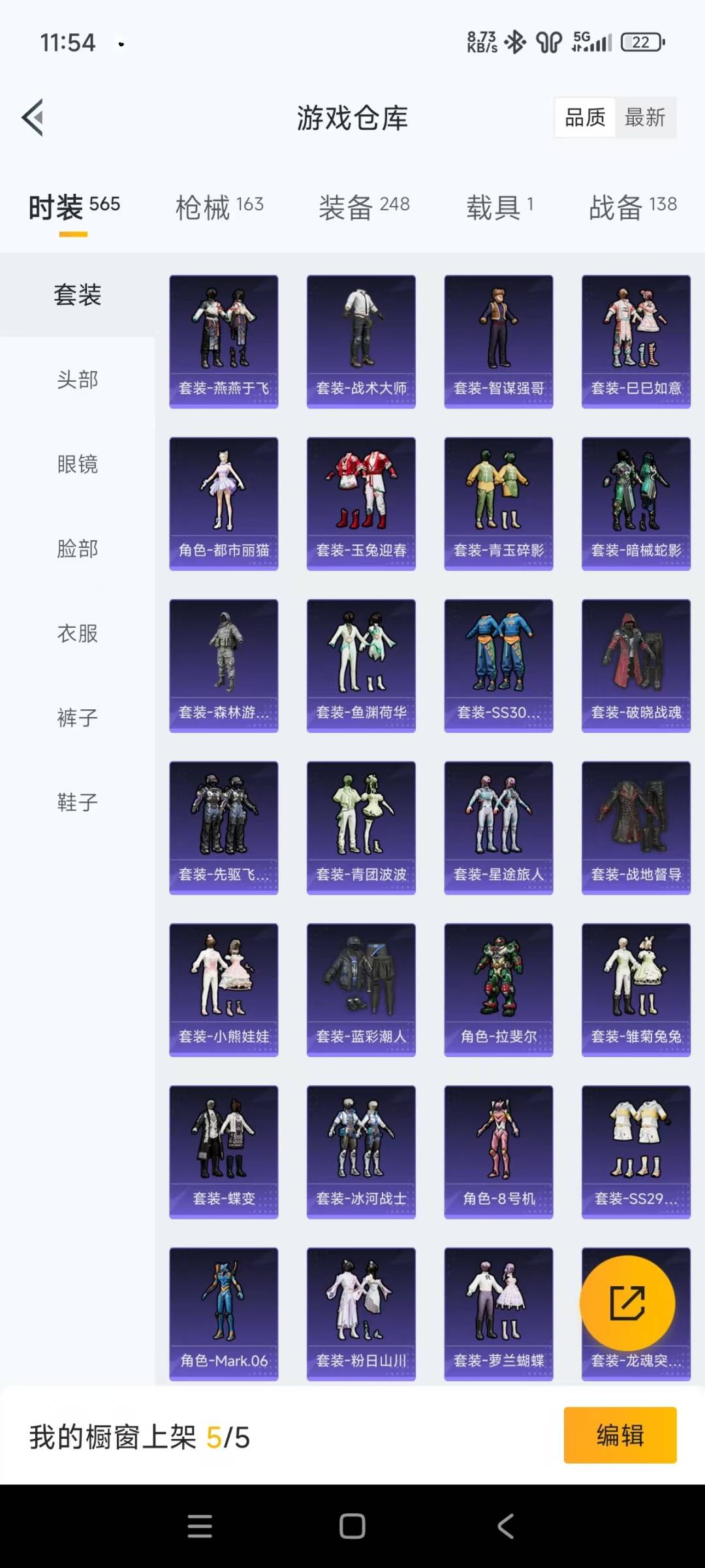Tap the yellow floating share button
Viewport: 705px width, 1568px height.
[627, 1303]
